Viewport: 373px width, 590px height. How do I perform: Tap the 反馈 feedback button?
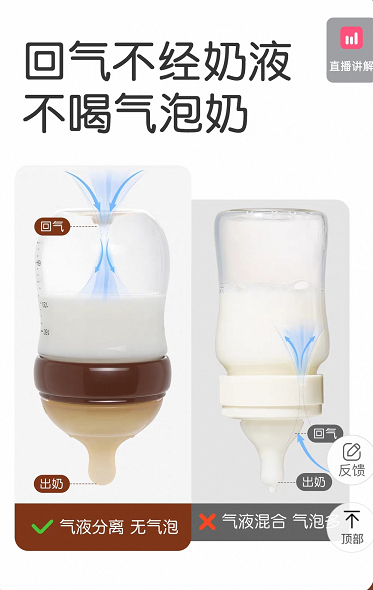click(352, 461)
